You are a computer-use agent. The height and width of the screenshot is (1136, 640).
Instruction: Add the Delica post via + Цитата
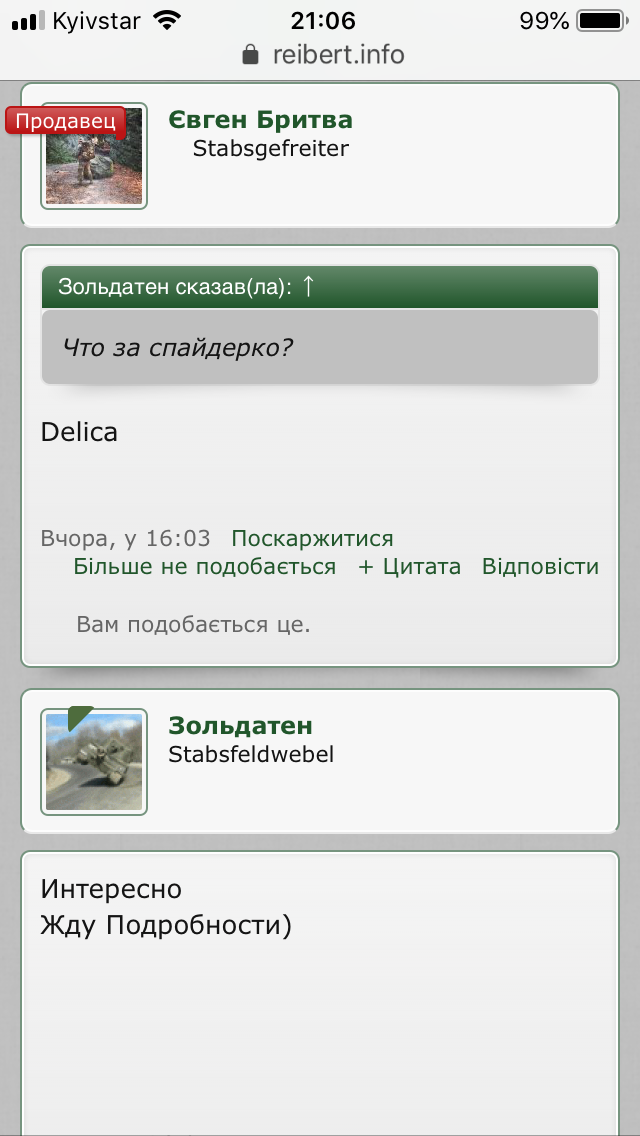[x=410, y=567]
